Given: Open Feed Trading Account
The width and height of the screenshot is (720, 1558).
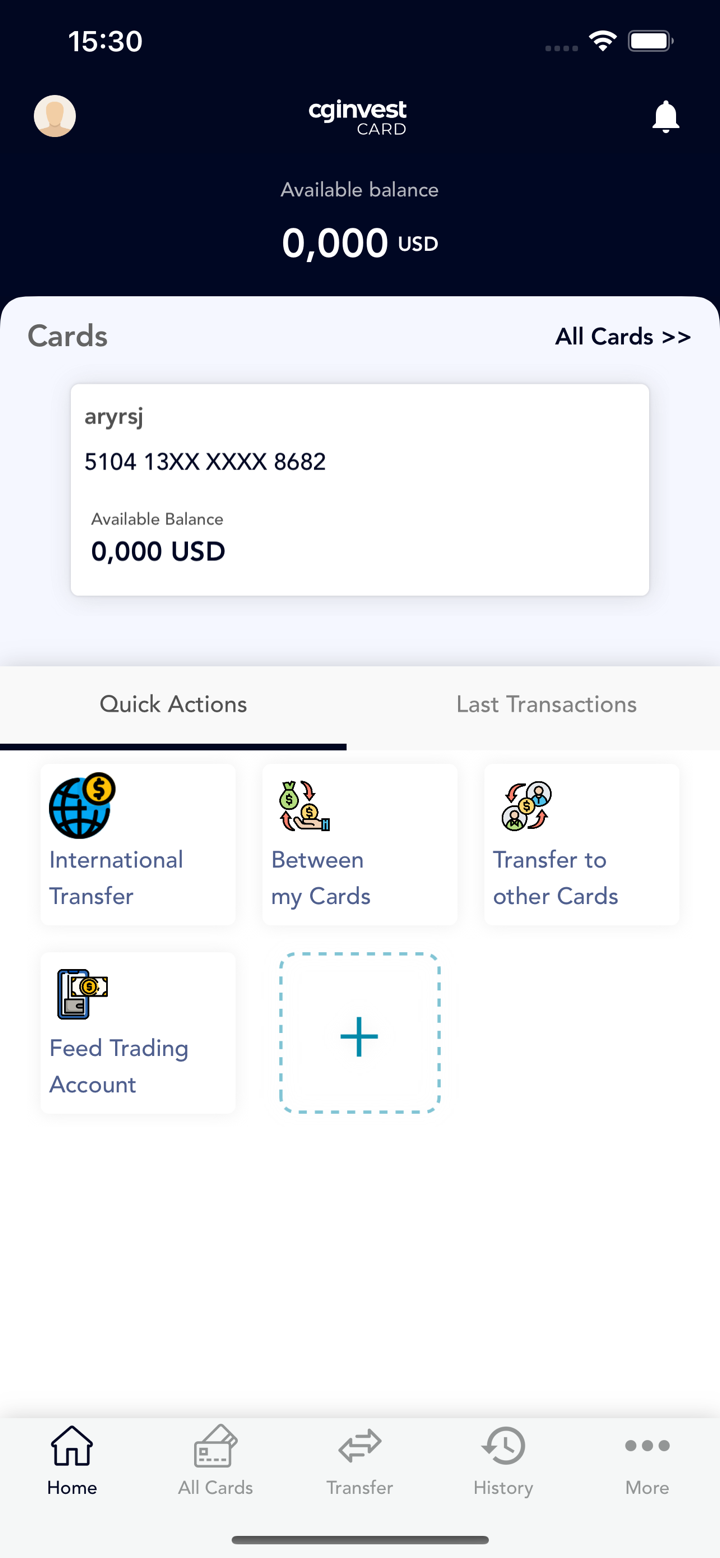Looking at the screenshot, I should pyautogui.click(x=138, y=1033).
